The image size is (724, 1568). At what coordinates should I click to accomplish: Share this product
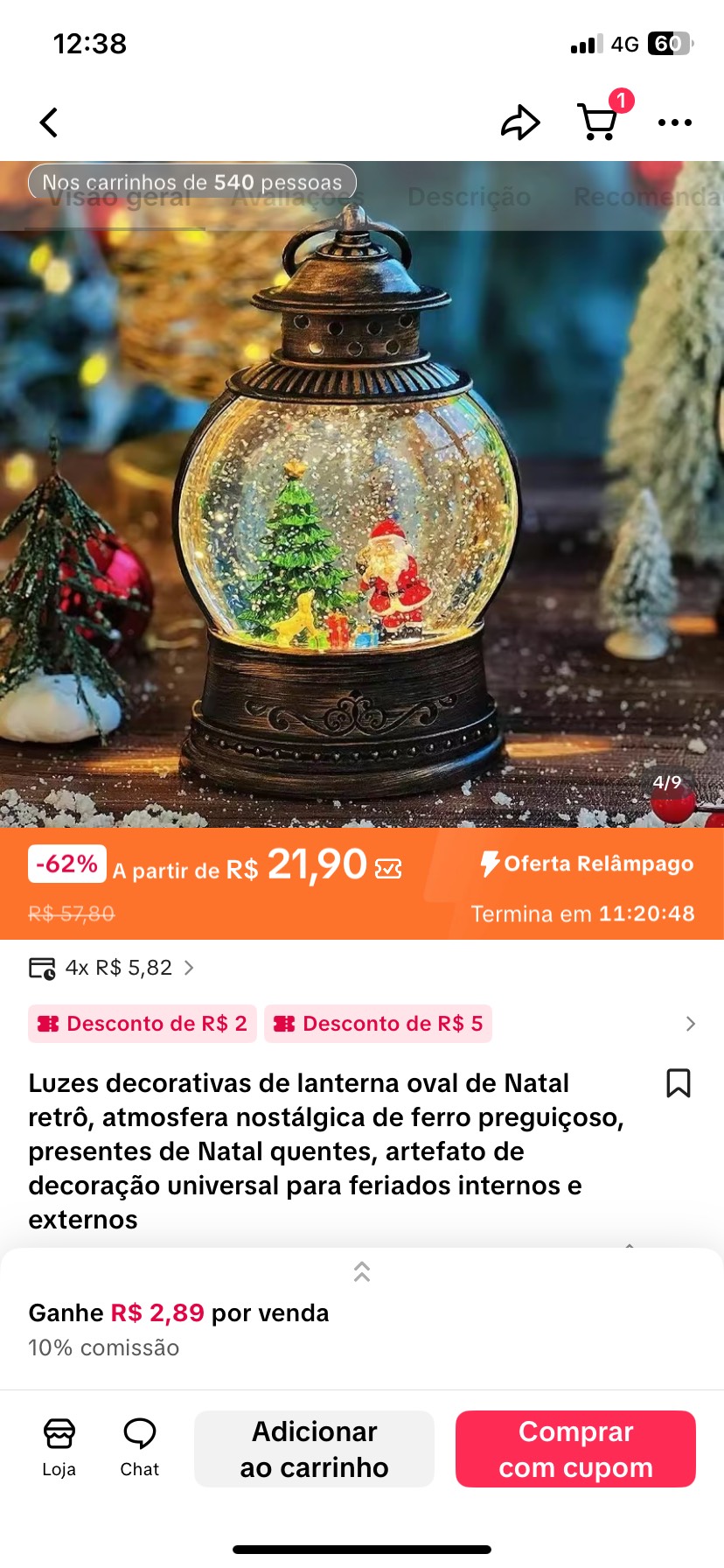[x=520, y=122]
